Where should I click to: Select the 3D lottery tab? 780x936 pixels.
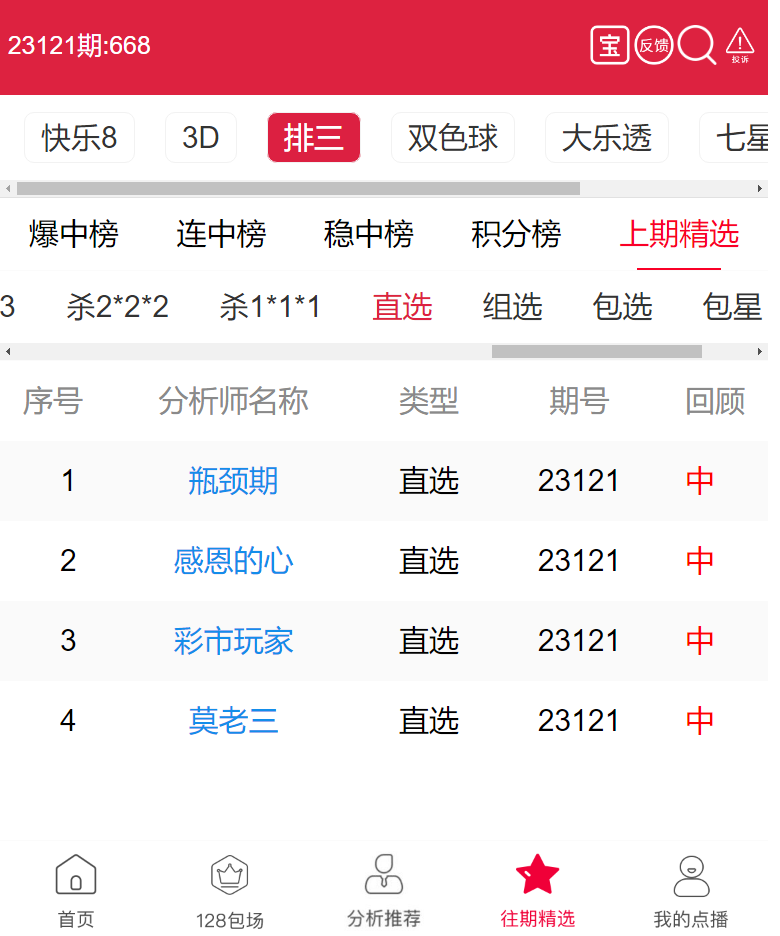click(200, 138)
